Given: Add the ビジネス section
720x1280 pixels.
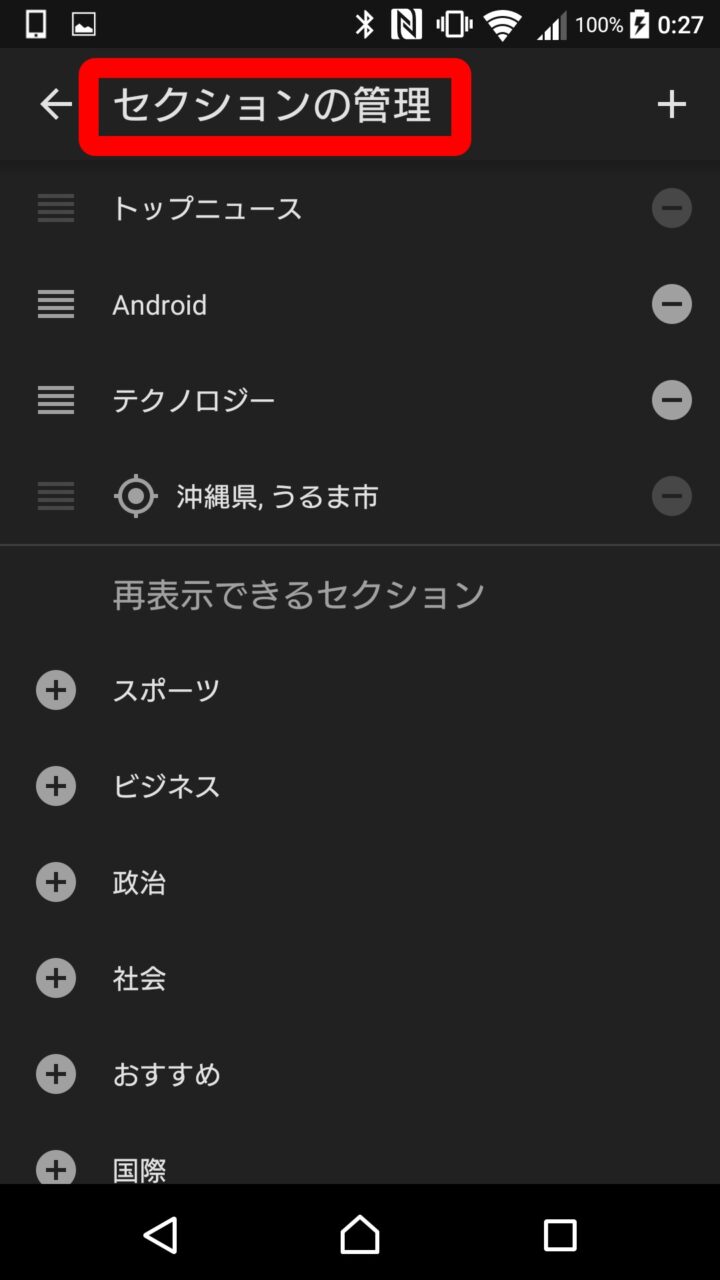Looking at the screenshot, I should pyautogui.click(x=56, y=786).
